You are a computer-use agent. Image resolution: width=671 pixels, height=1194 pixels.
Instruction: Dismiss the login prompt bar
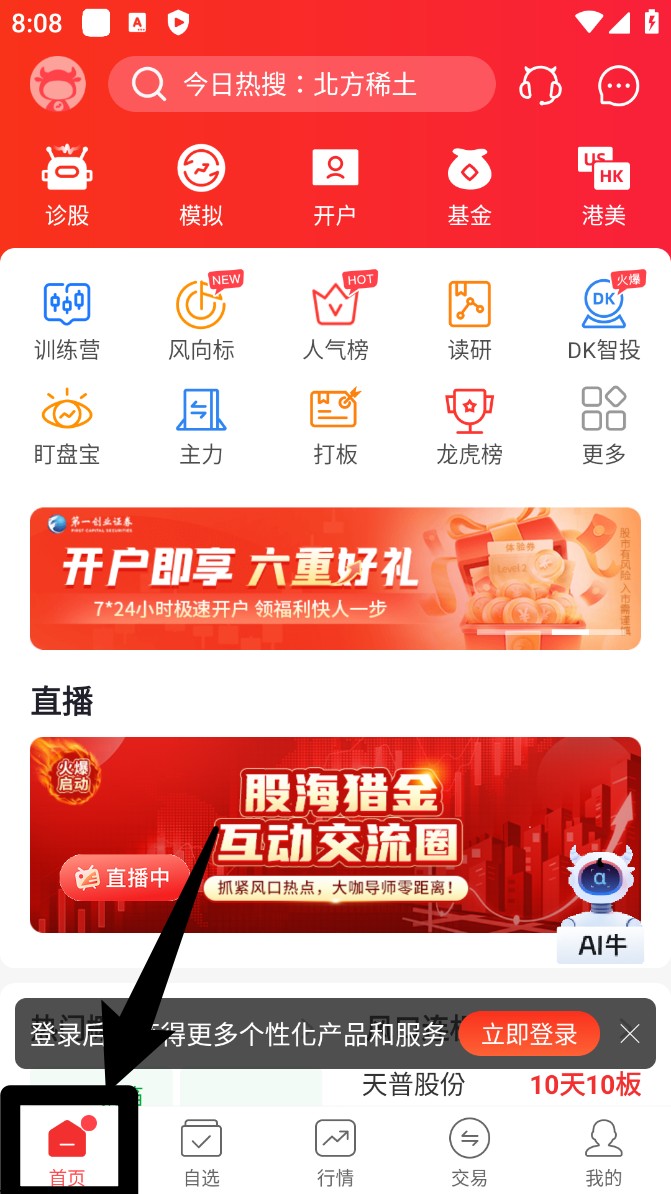point(629,1034)
